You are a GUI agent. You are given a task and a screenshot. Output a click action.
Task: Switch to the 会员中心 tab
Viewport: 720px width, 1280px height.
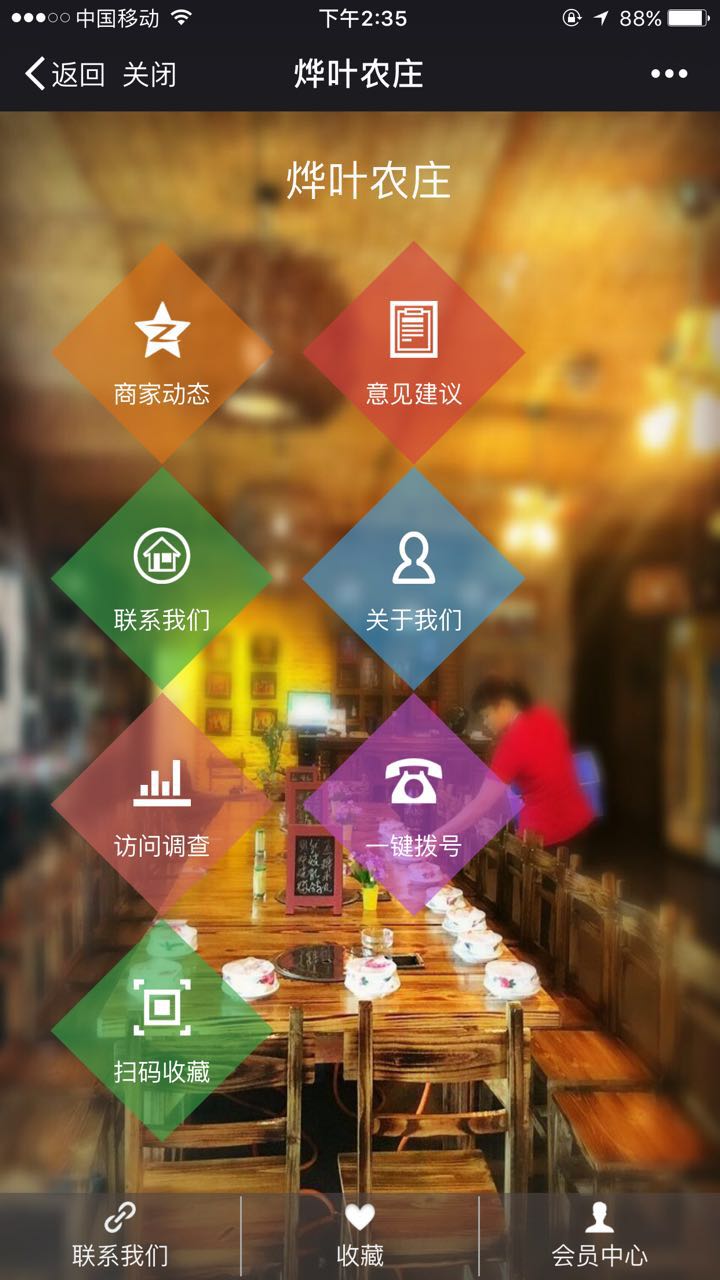coord(600,1236)
